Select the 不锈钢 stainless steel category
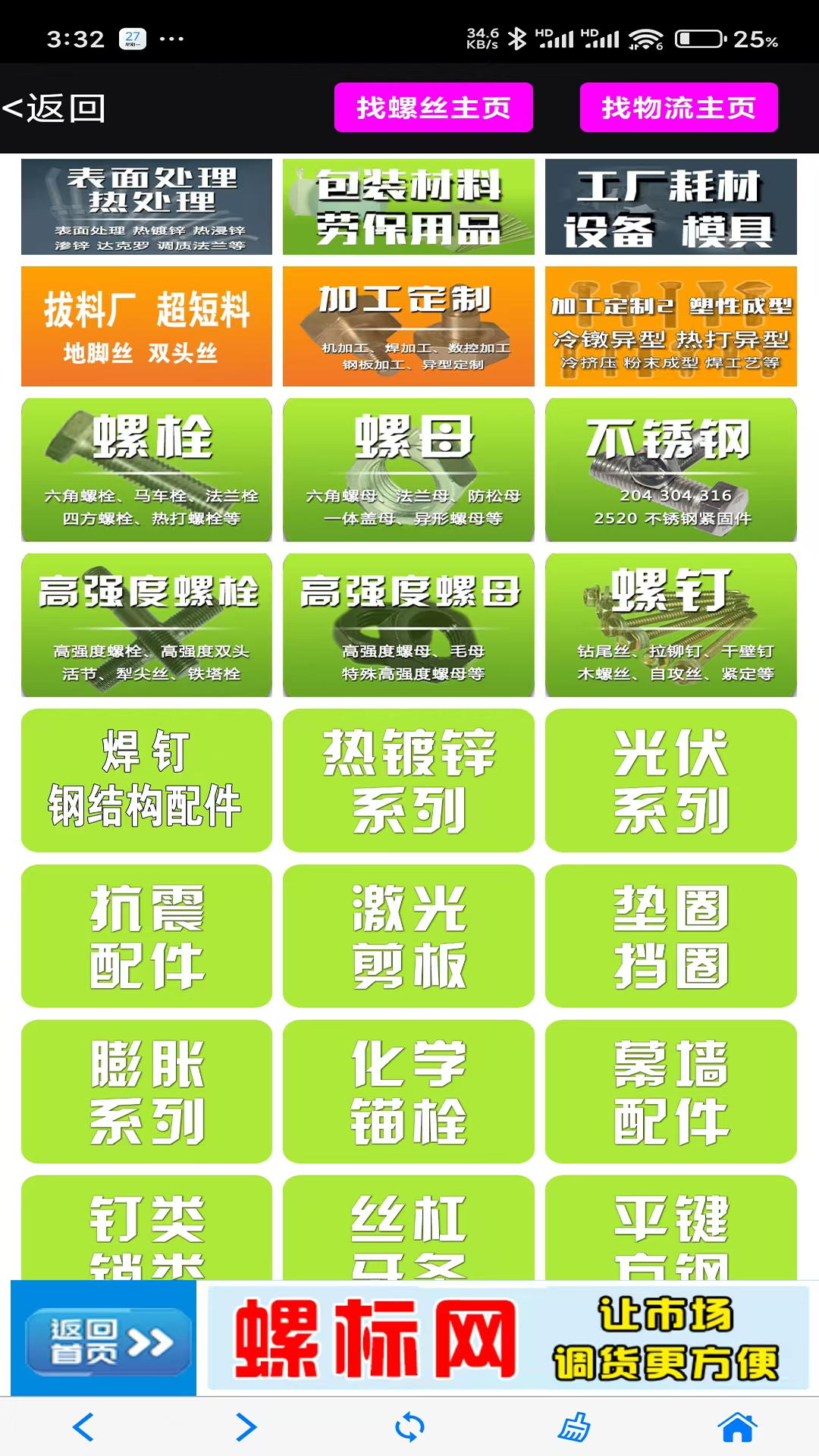This screenshot has height=1456, width=819. (671, 470)
